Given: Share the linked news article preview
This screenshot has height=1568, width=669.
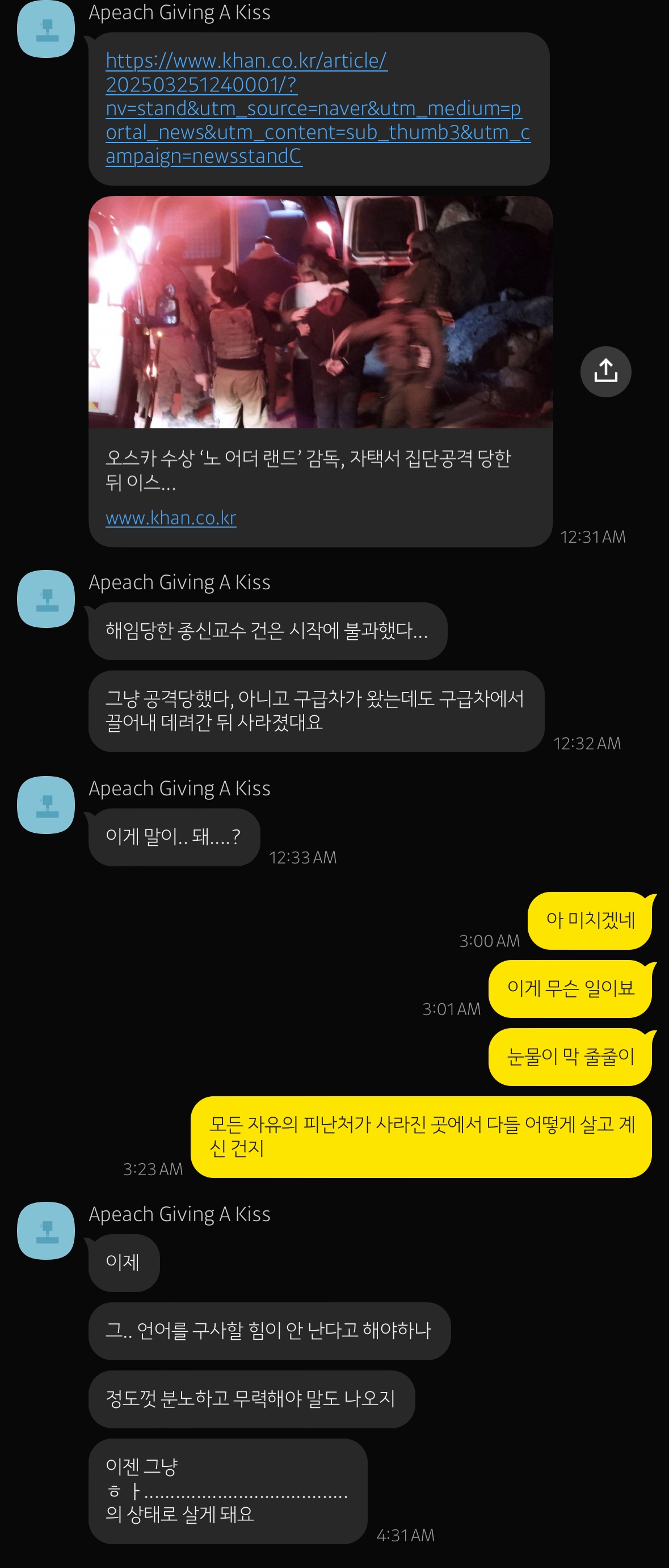Looking at the screenshot, I should 605,371.
